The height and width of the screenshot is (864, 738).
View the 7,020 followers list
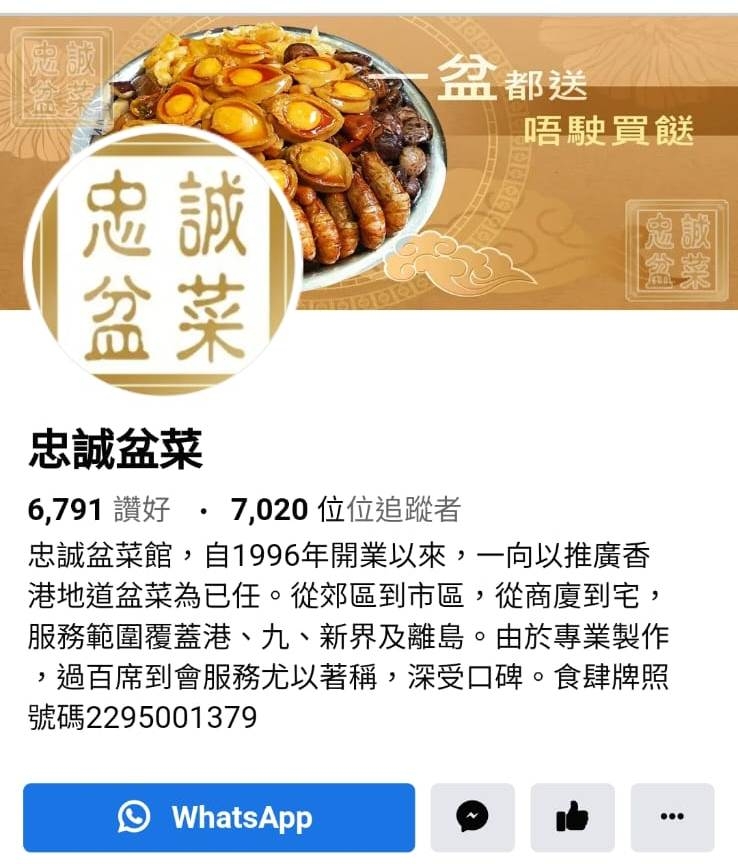coord(345,510)
